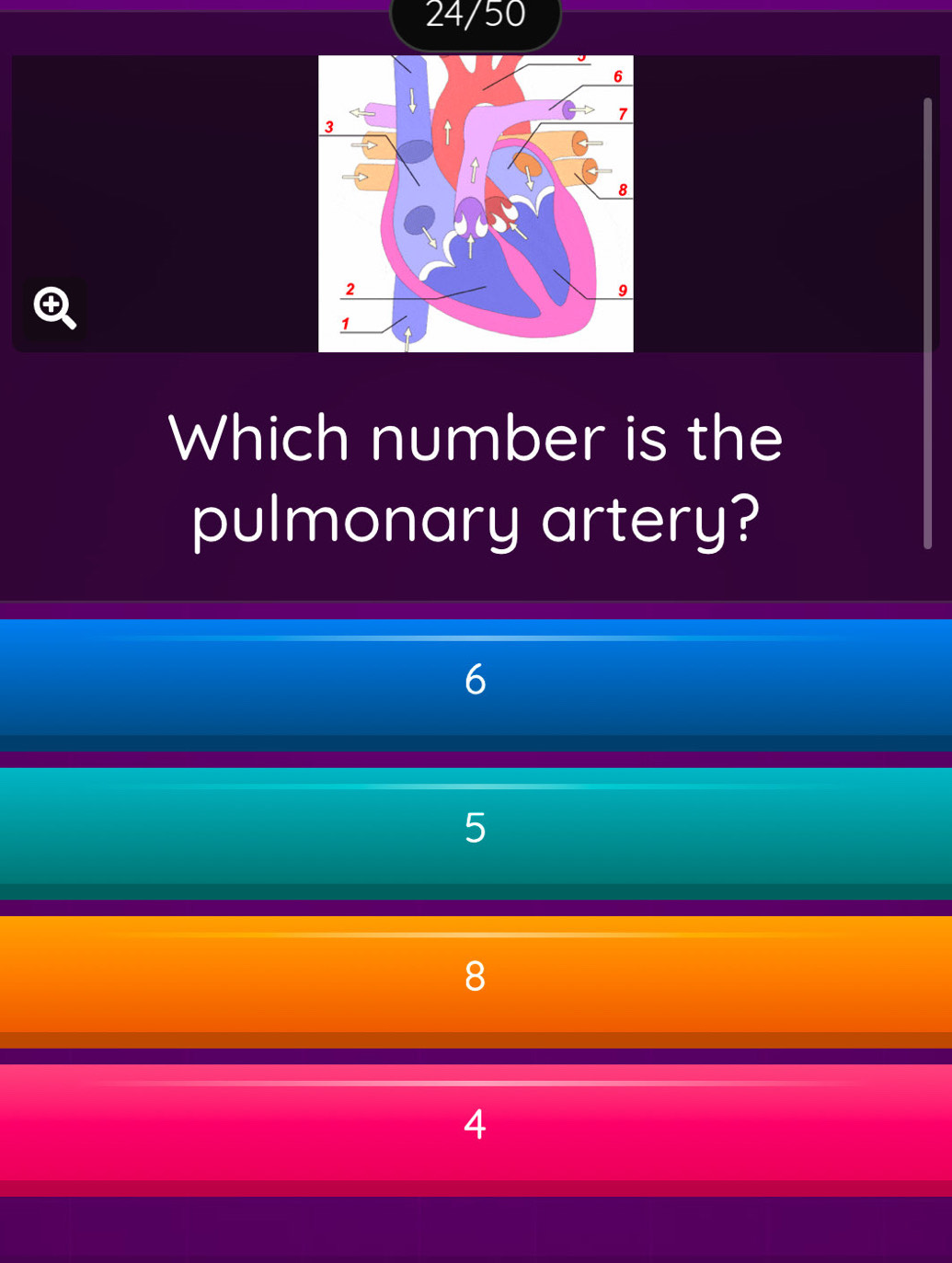952x1263 pixels.
Task: Select label 1 on the heart diagram
Action: click(345, 323)
